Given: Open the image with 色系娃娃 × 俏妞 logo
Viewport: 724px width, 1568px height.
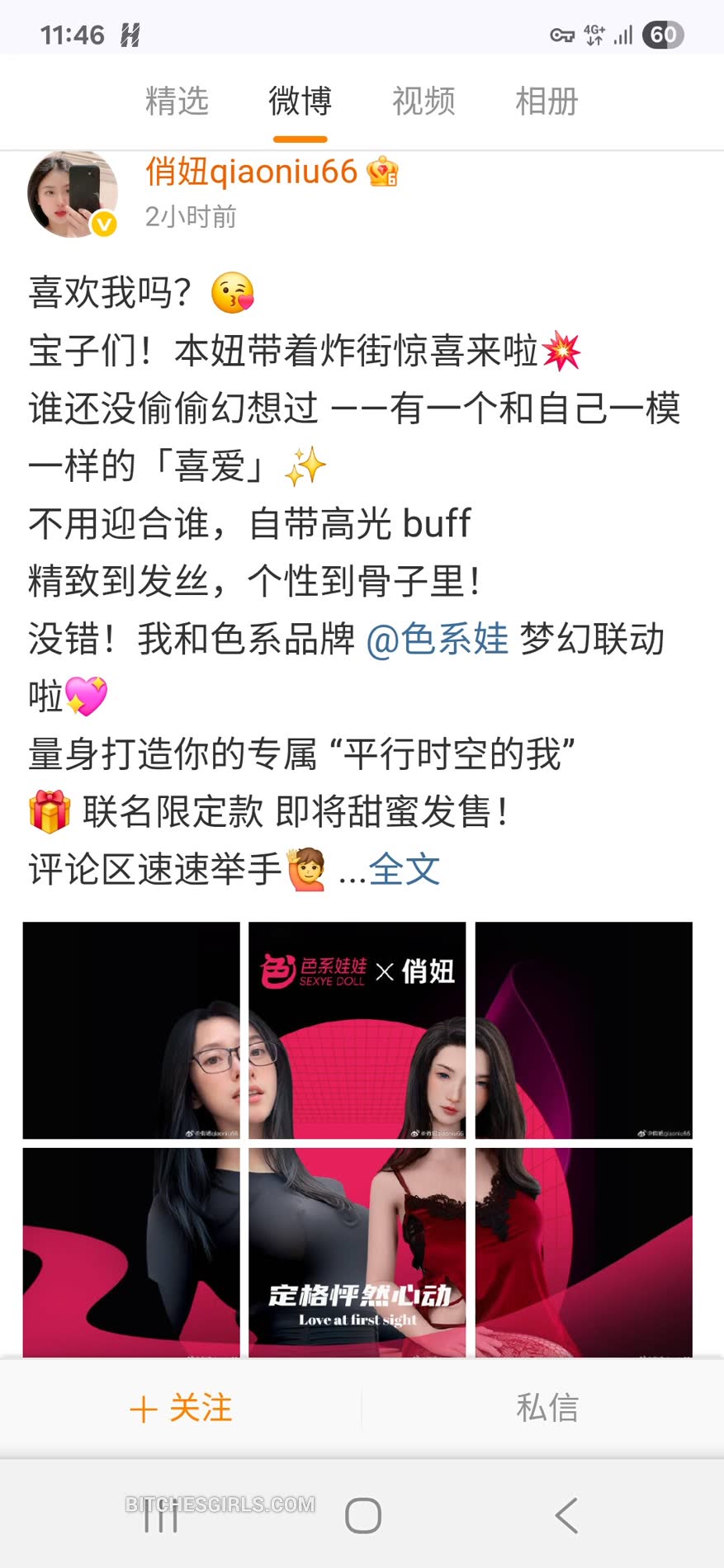Looking at the screenshot, I should point(357,1030).
